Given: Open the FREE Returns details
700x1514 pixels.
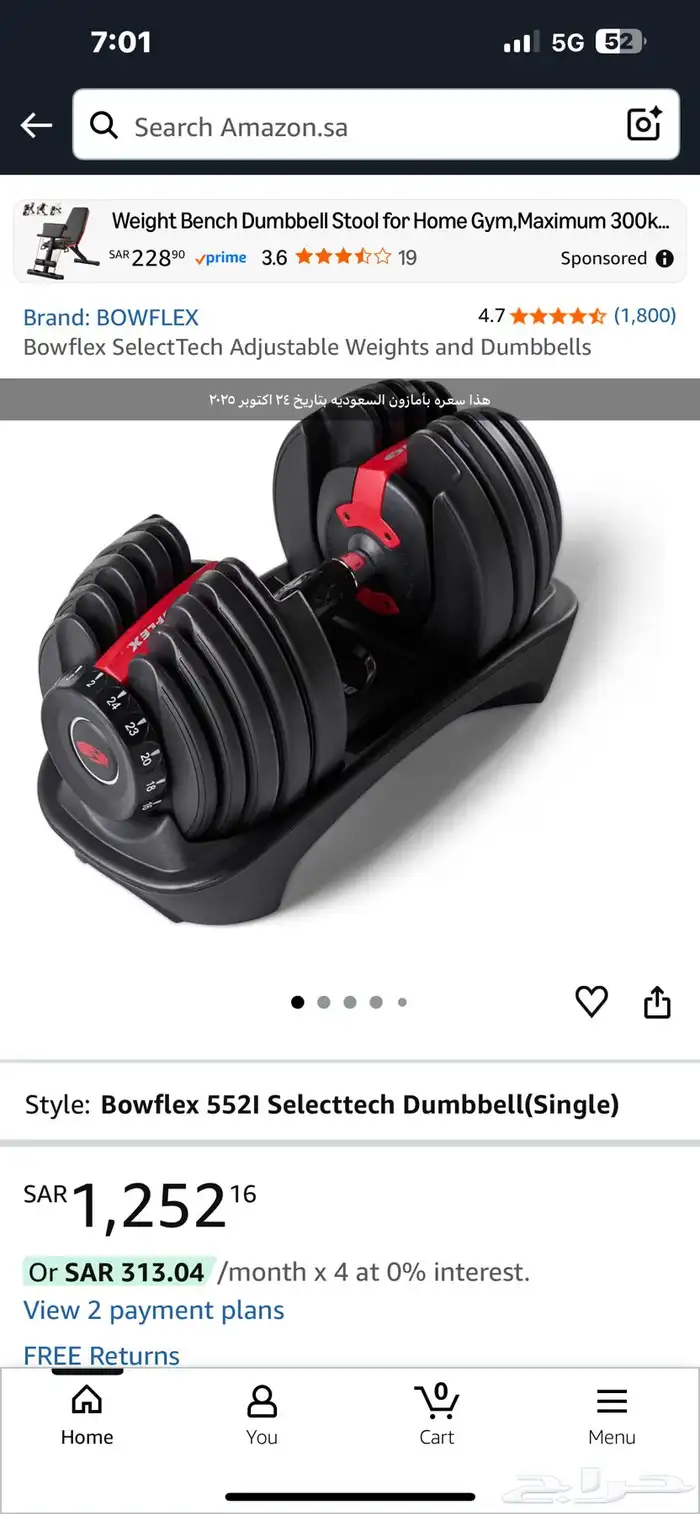Looking at the screenshot, I should [102, 1355].
